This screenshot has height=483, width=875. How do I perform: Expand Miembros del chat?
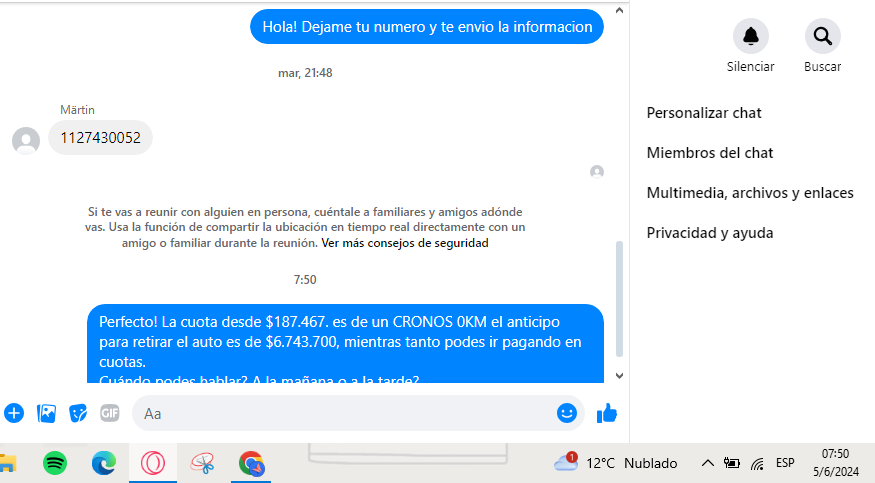tap(709, 153)
